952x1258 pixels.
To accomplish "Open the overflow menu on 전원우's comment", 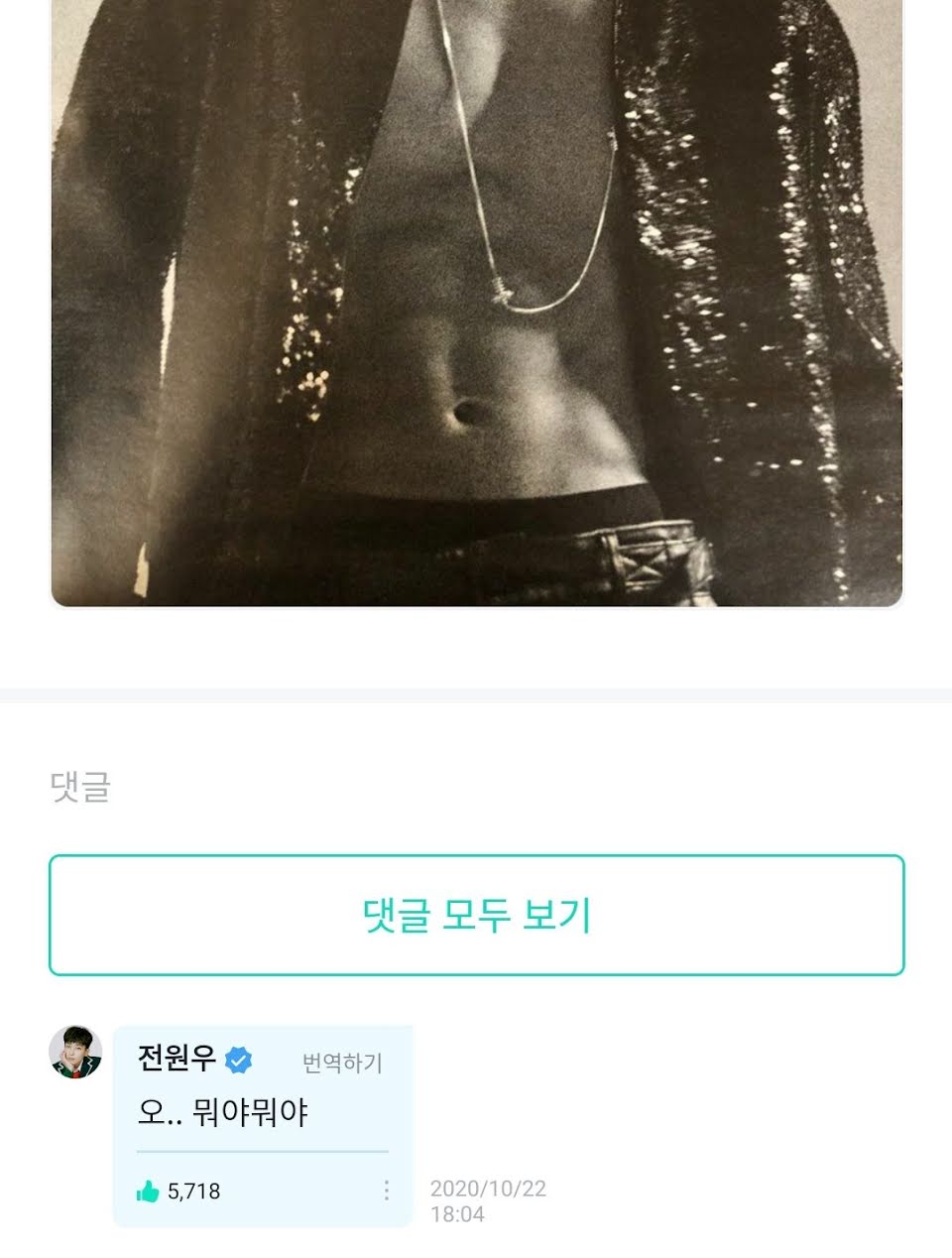I will [386, 1191].
